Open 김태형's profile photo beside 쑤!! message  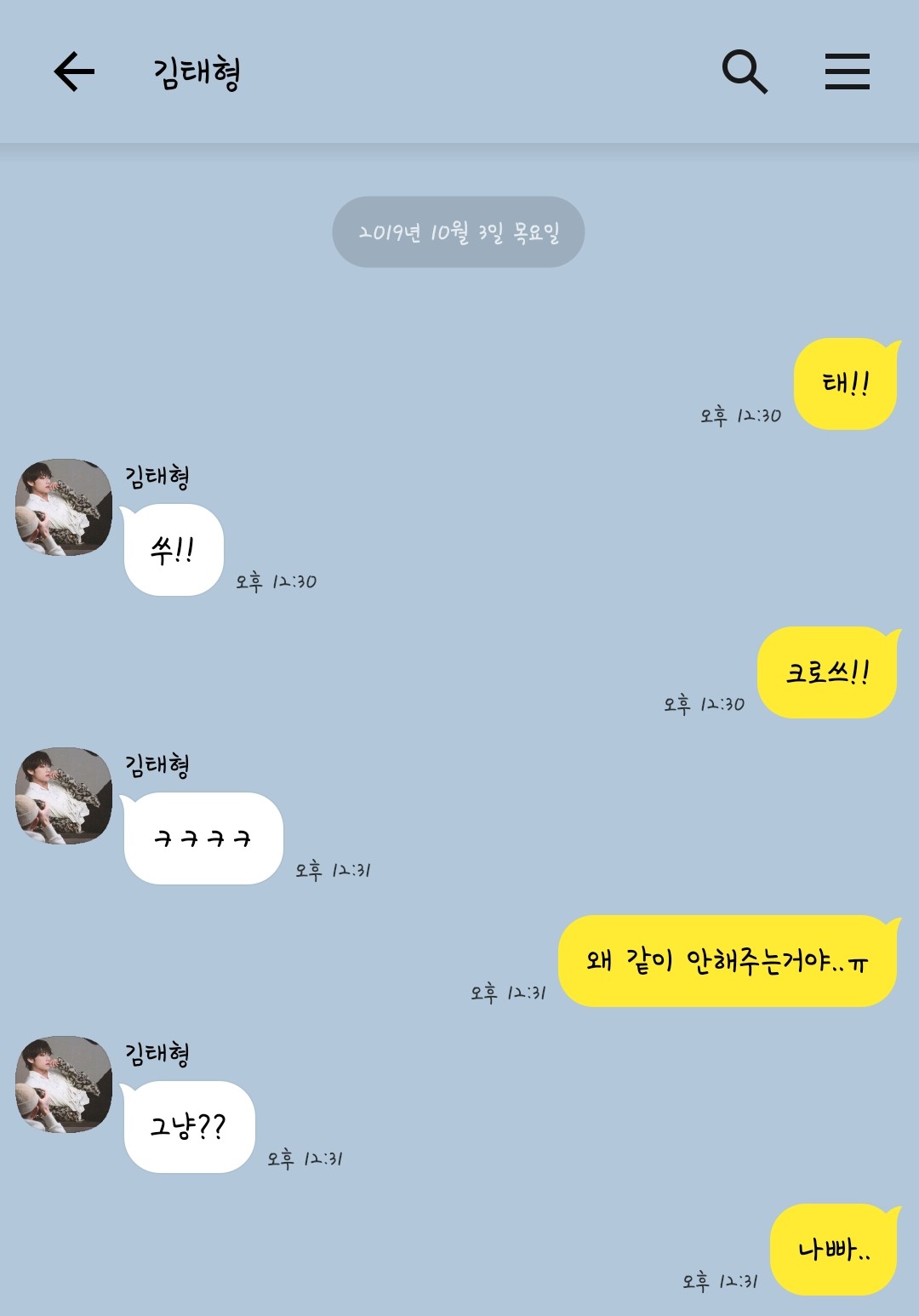(x=64, y=507)
